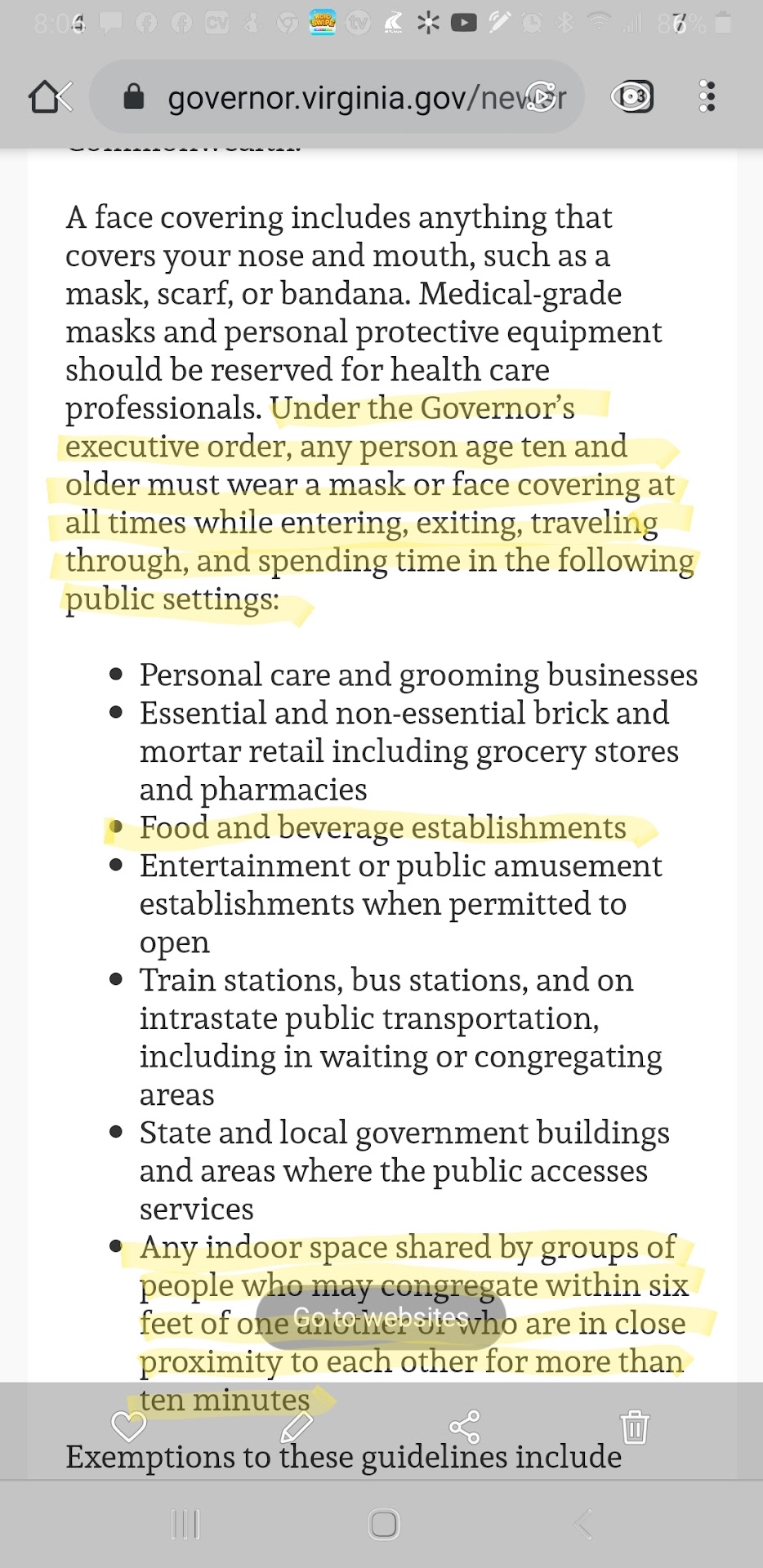Share this screenshot
The image size is (763, 1568).
(465, 1427)
